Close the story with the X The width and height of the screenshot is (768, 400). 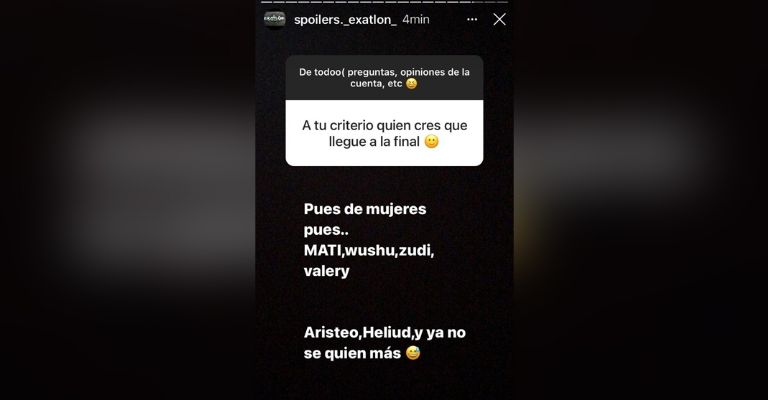499,19
